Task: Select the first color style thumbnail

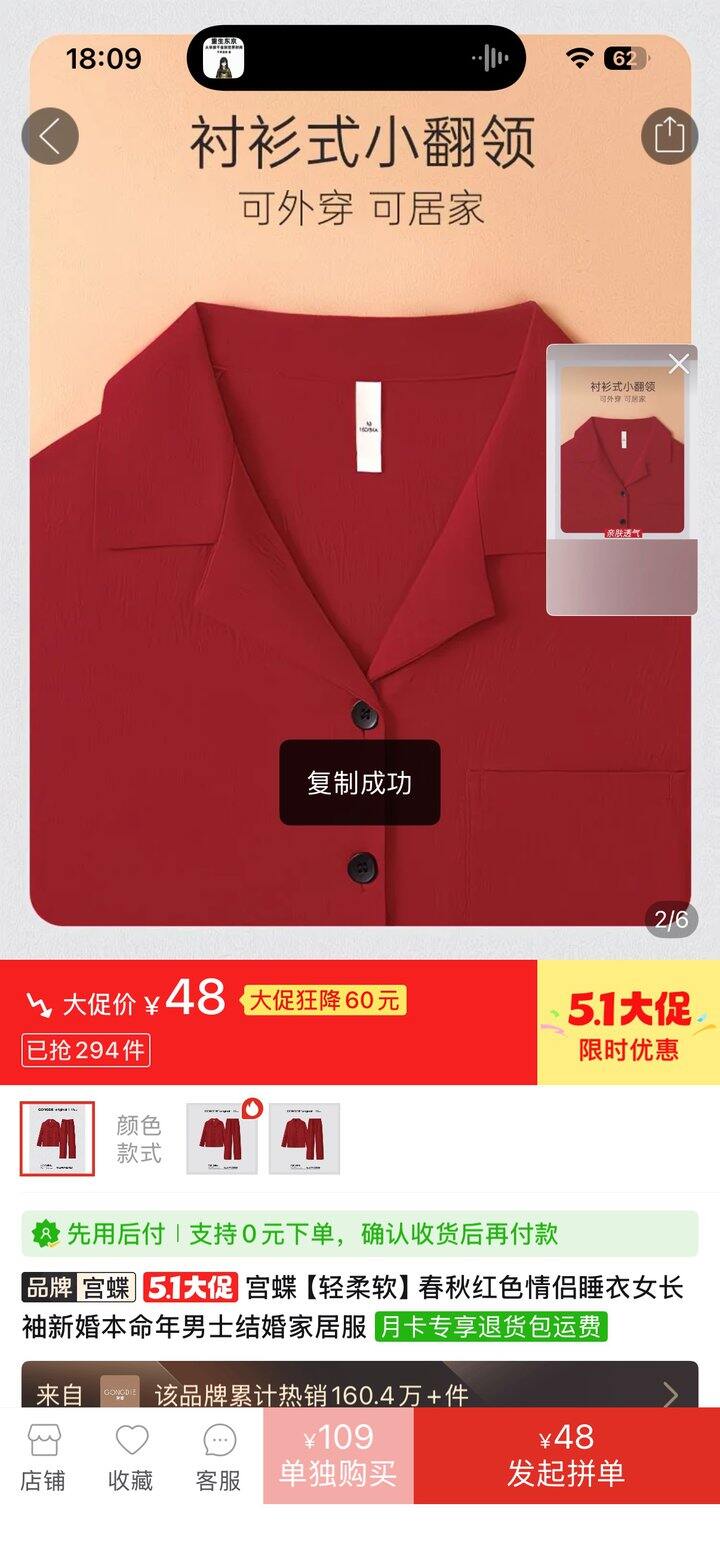Action: coord(57,1139)
